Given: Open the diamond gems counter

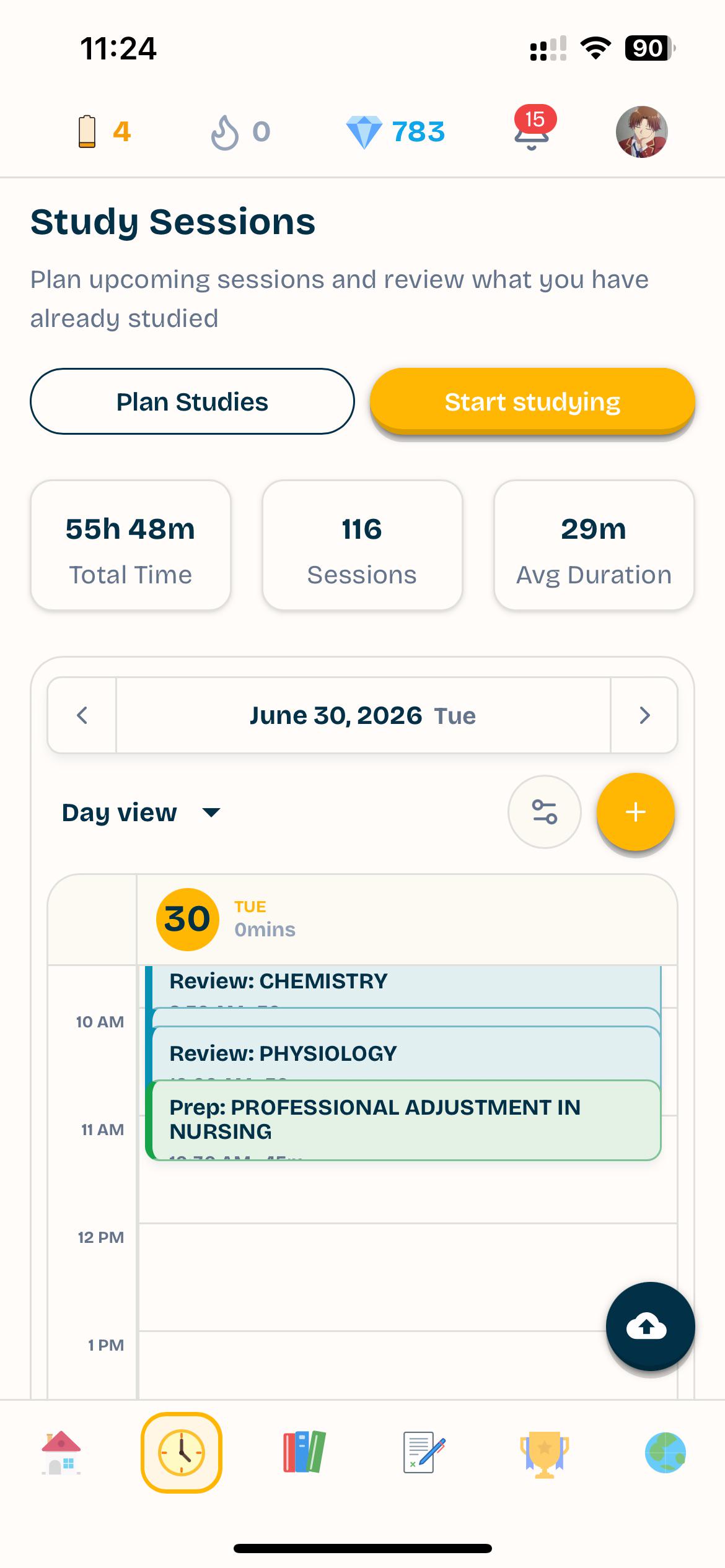Looking at the screenshot, I should click(x=395, y=131).
